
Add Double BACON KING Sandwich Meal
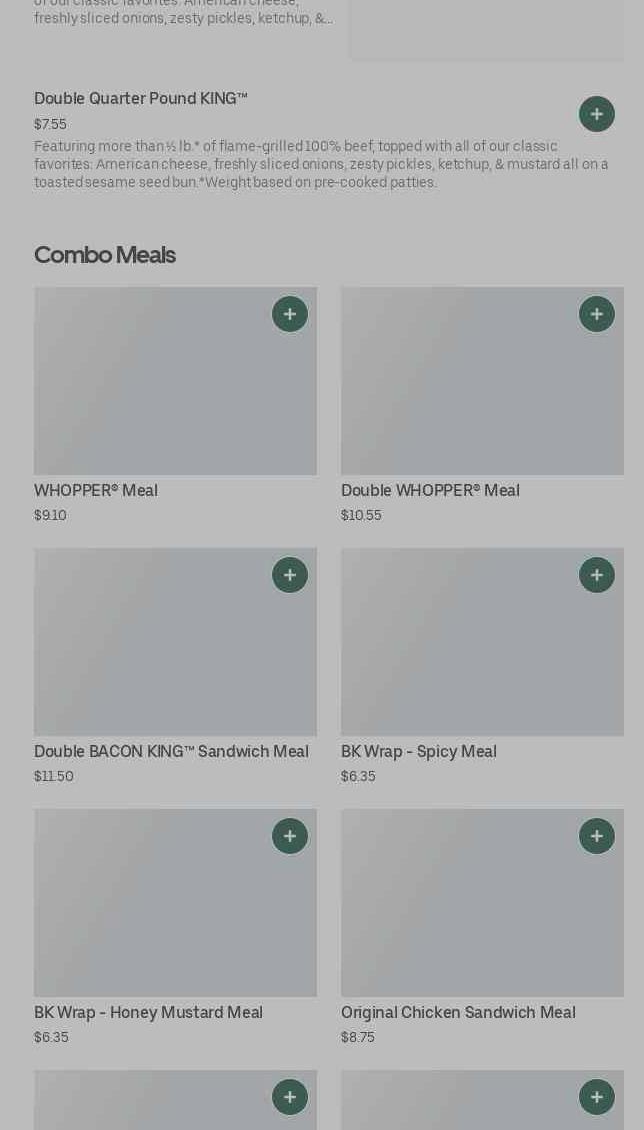[289, 575]
